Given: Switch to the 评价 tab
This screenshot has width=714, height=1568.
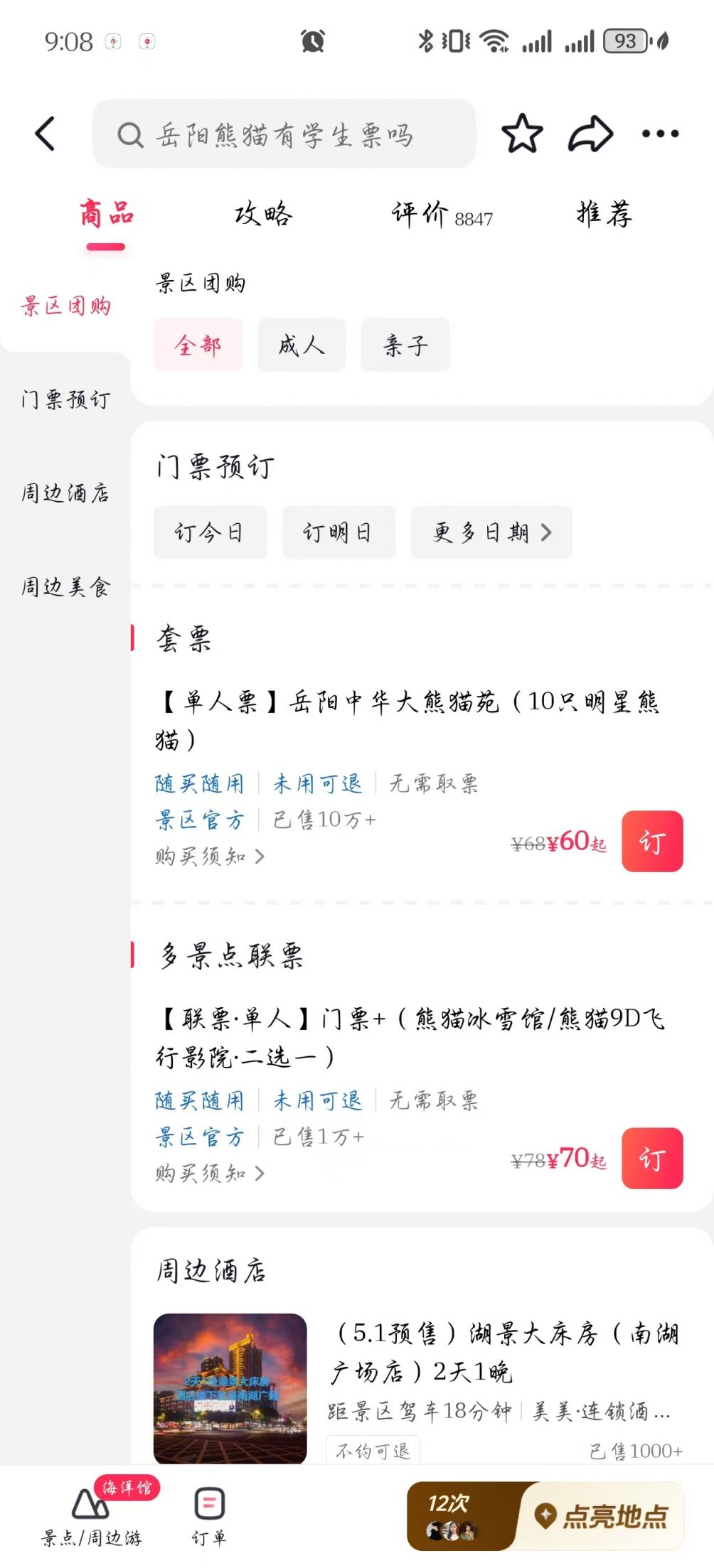Looking at the screenshot, I should pos(441,214).
